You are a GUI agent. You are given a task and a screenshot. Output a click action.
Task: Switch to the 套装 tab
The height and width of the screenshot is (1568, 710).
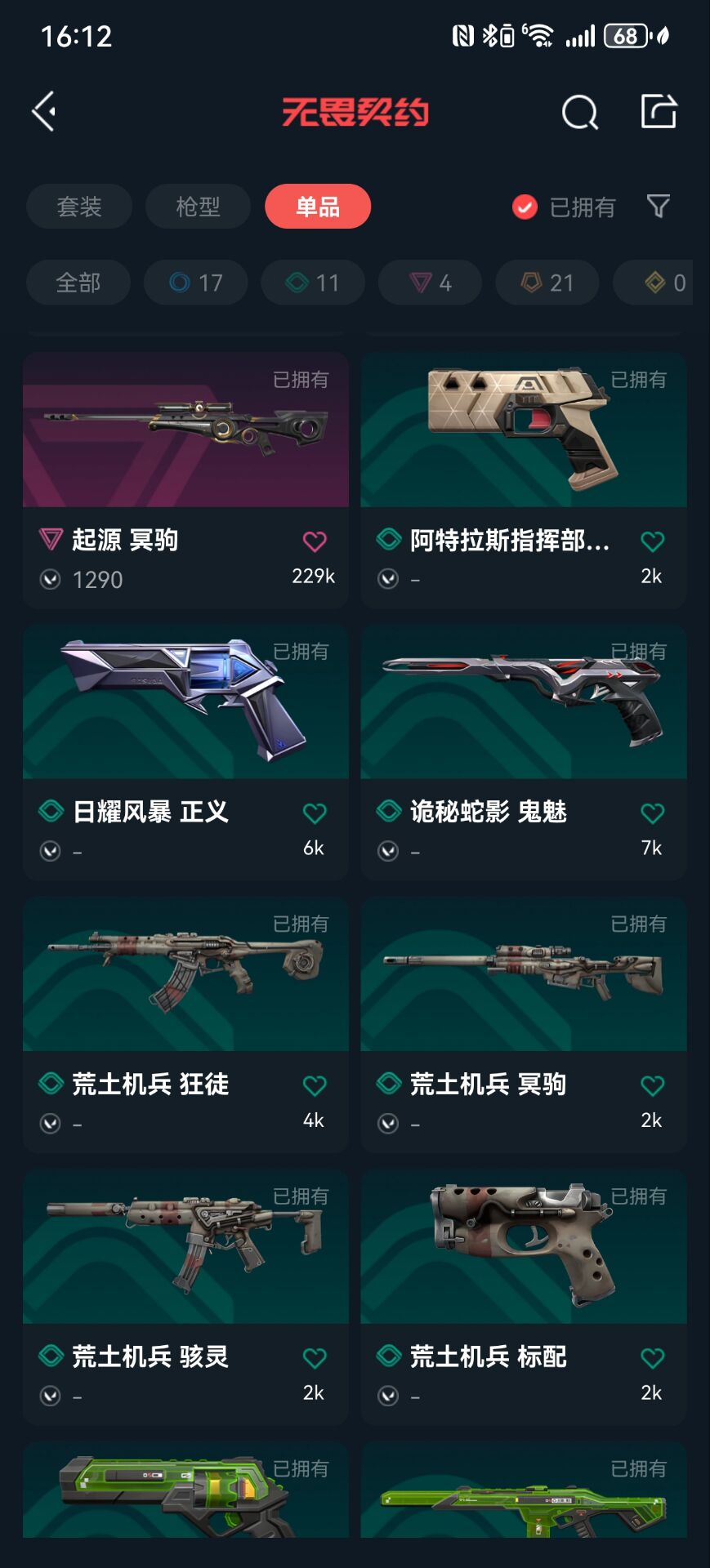pyautogui.click(x=79, y=207)
